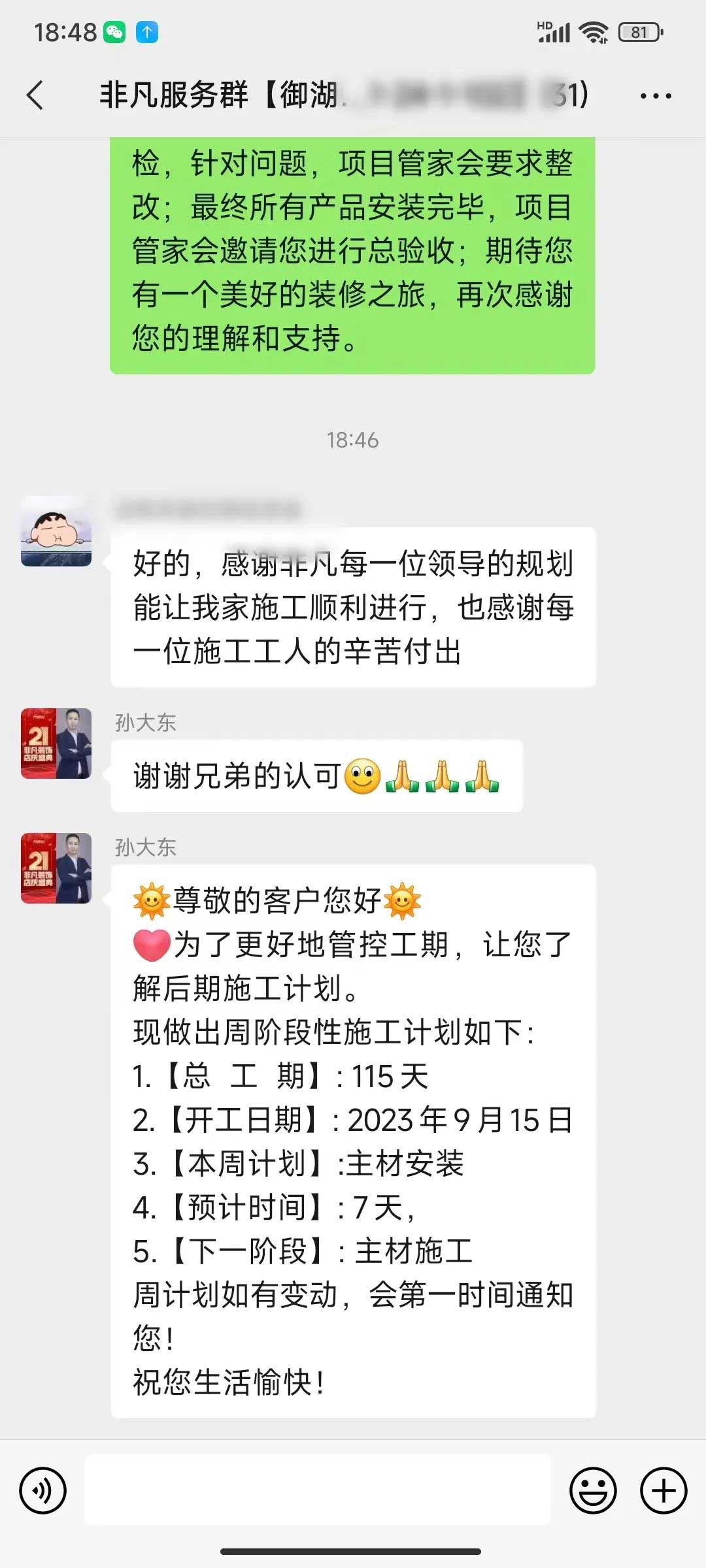This screenshot has height=1568, width=706.
Task: Open the chat info overflow menu
Action: click(x=656, y=96)
